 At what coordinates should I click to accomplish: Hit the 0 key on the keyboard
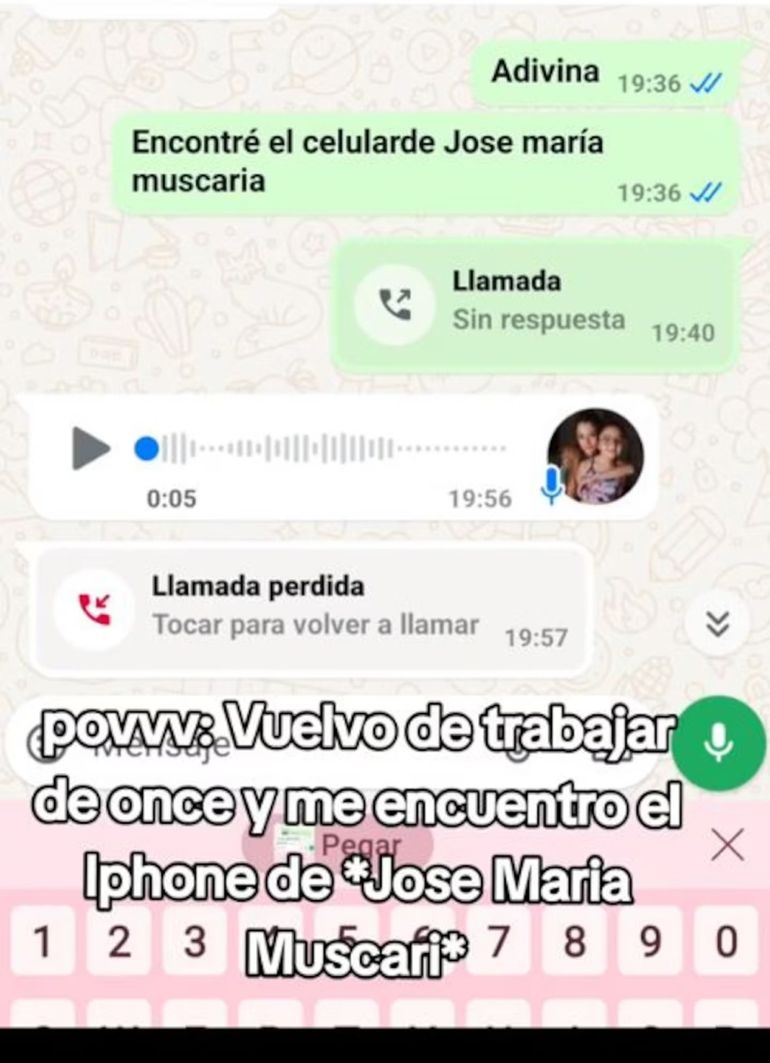tap(727, 941)
